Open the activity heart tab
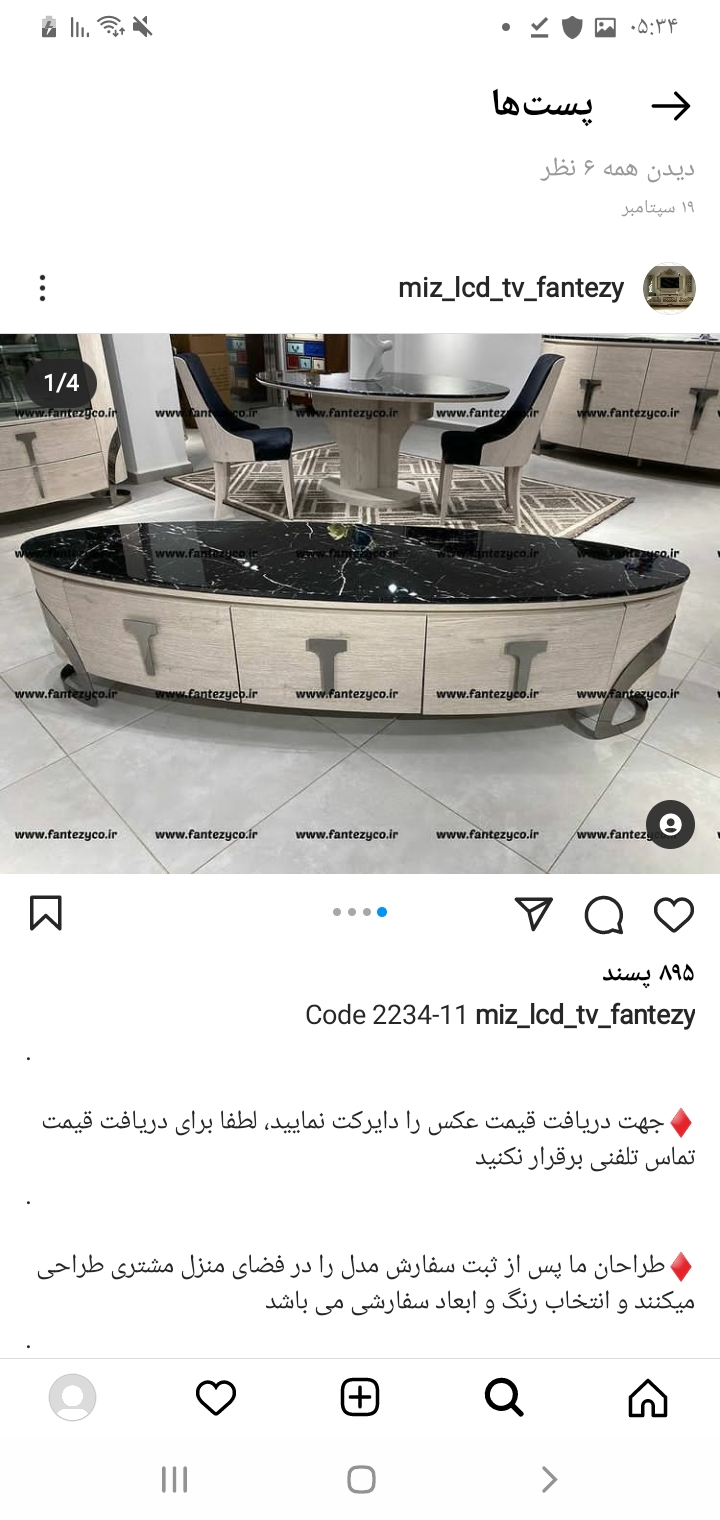 click(x=216, y=1397)
